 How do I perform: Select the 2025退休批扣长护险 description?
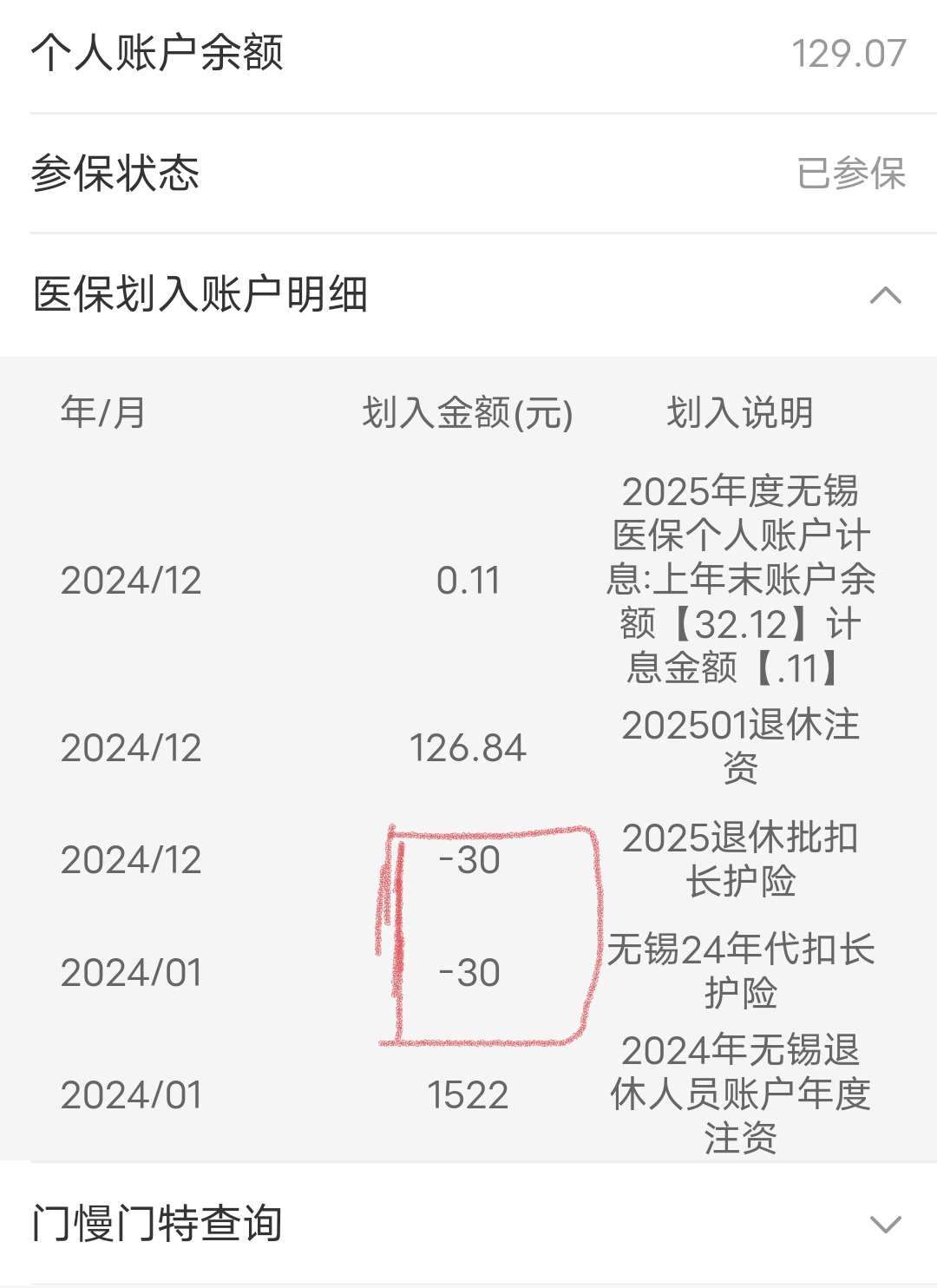[x=742, y=859]
